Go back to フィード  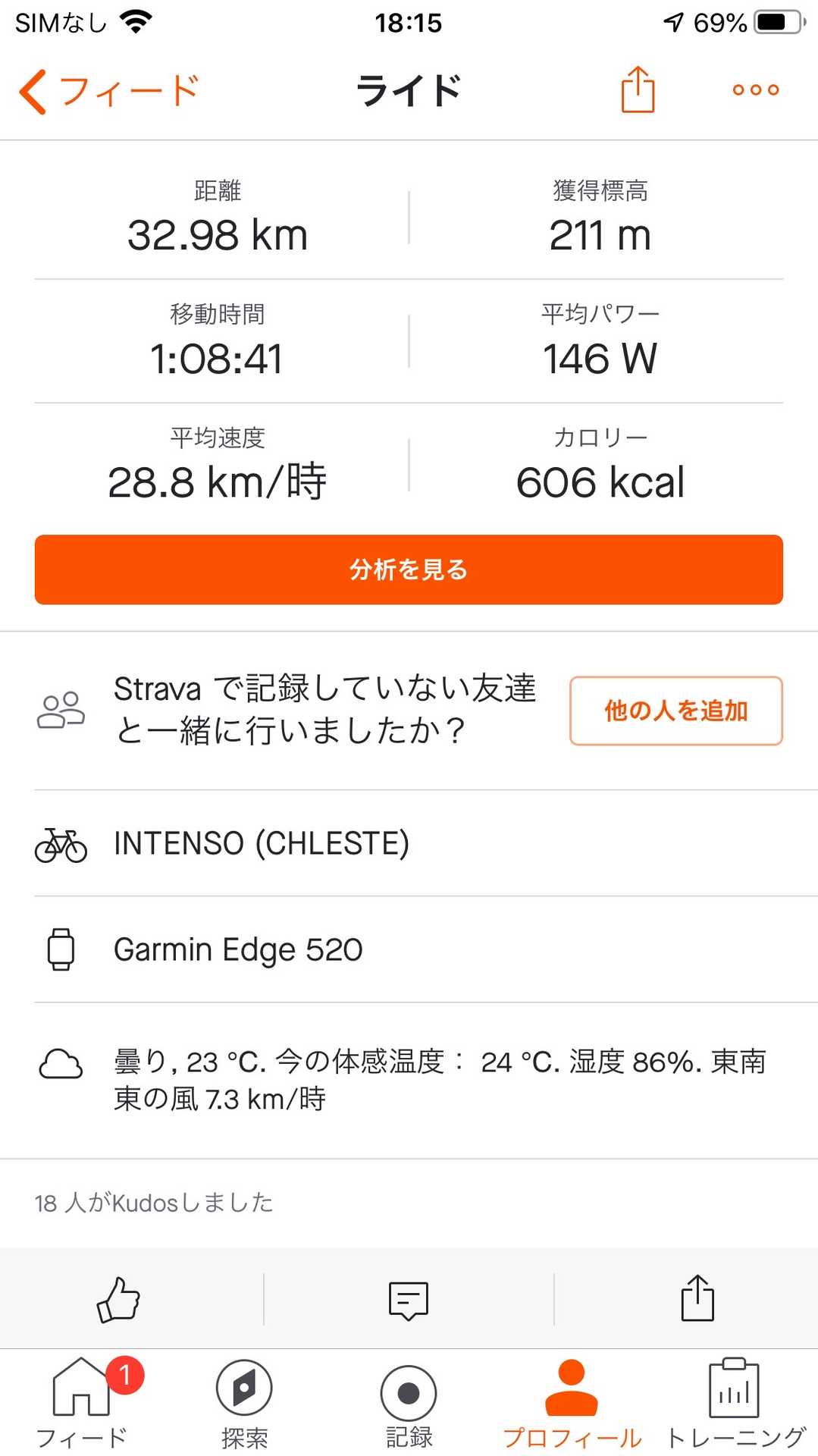(x=108, y=91)
